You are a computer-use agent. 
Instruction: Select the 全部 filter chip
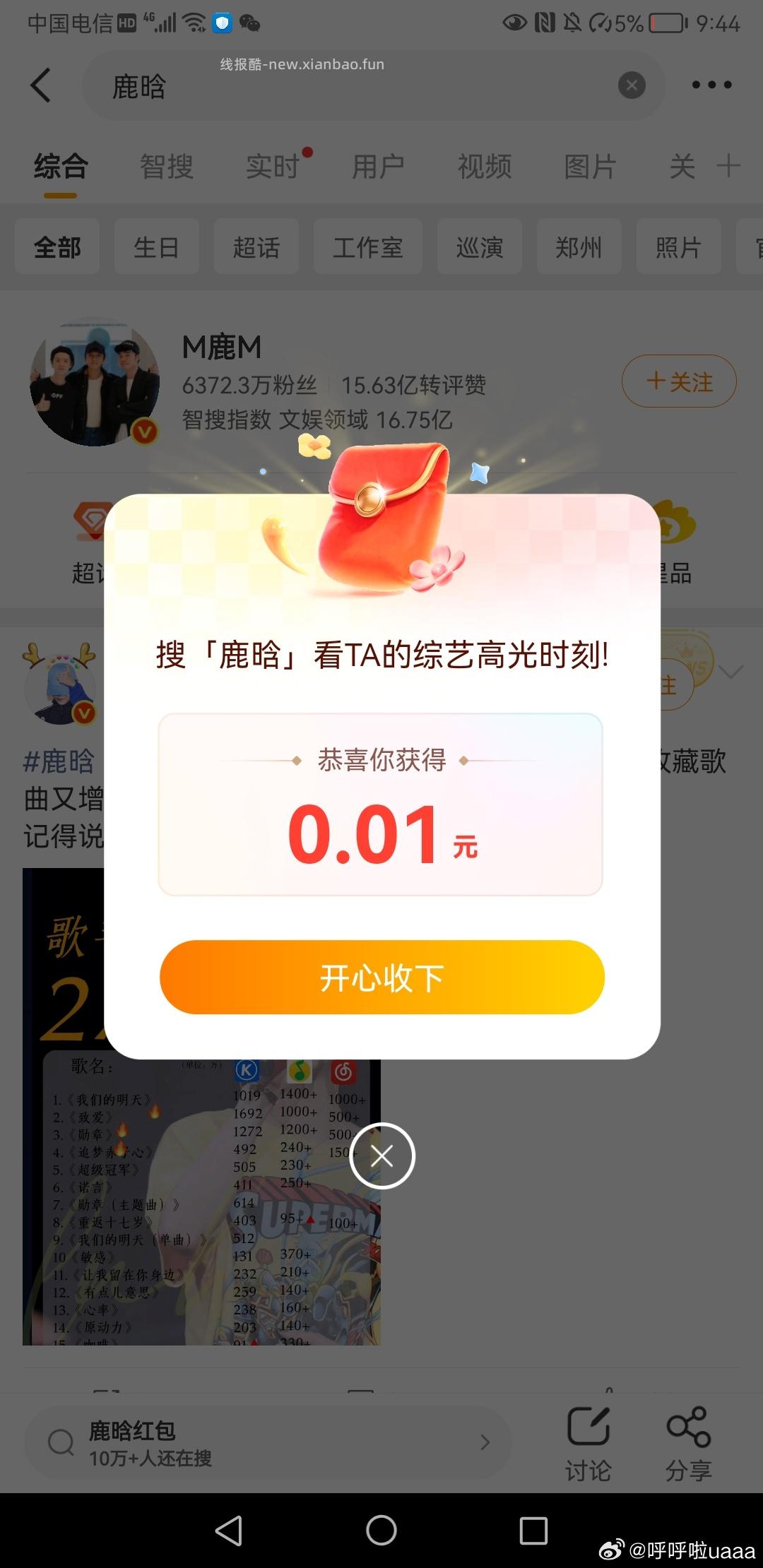[x=57, y=247]
